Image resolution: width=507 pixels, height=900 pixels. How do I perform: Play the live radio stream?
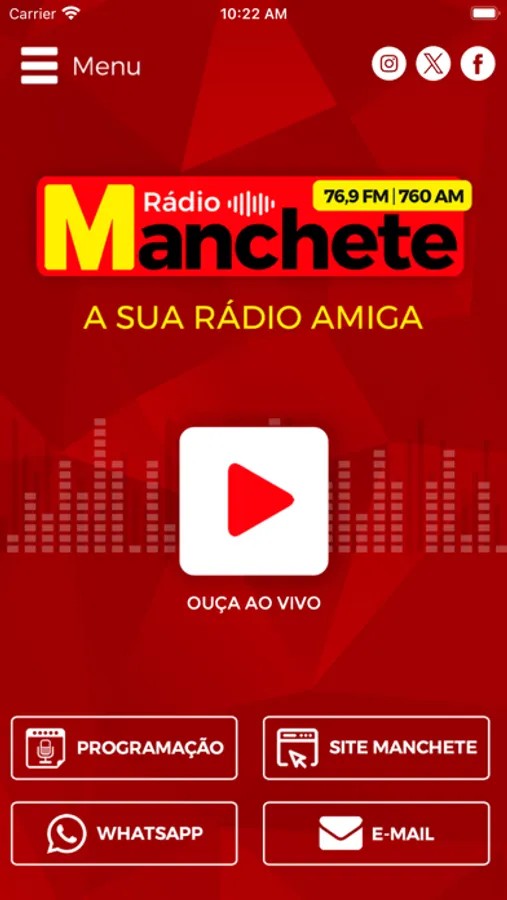click(x=254, y=501)
